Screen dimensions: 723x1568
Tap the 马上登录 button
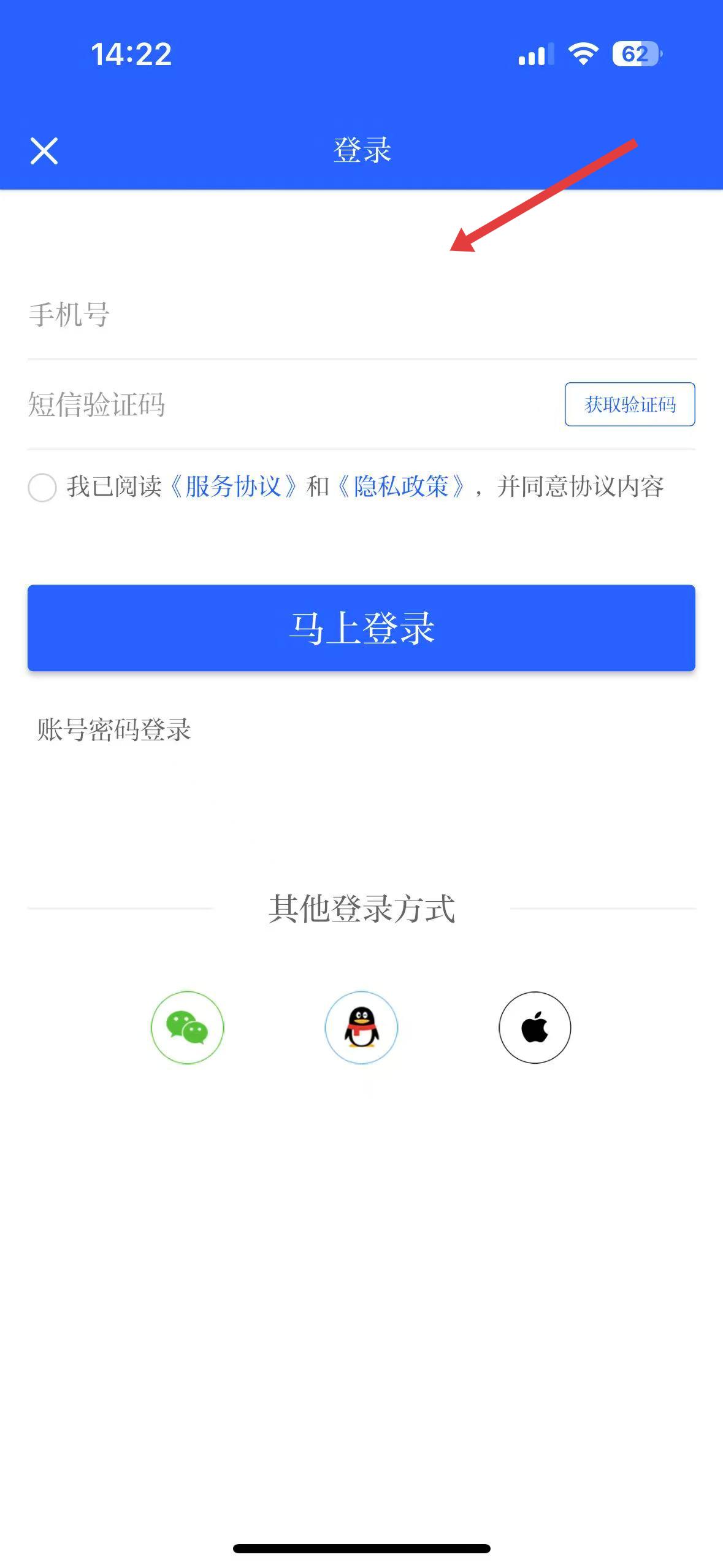(361, 628)
